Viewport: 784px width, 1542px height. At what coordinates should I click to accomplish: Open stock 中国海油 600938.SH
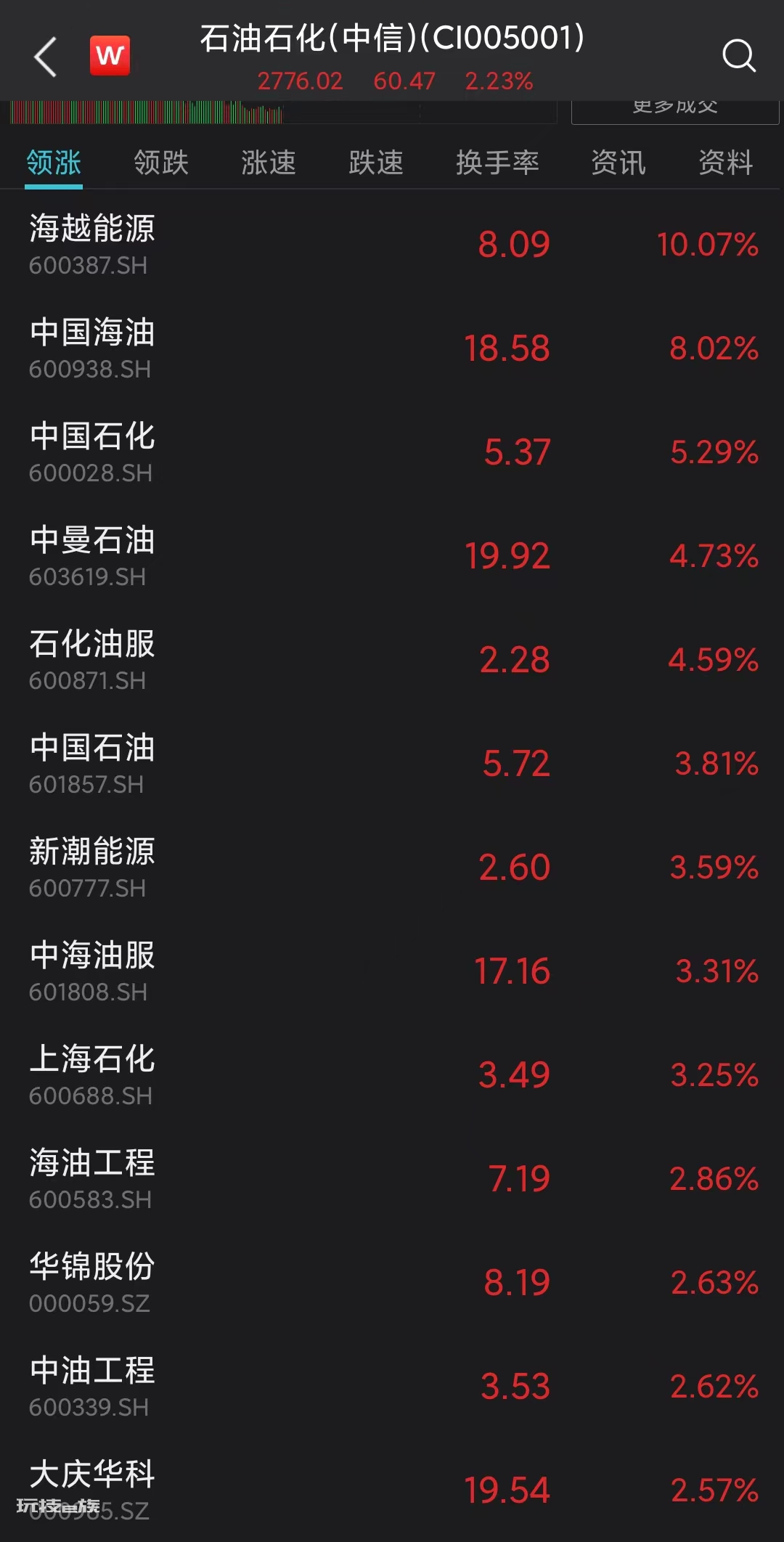(x=392, y=348)
